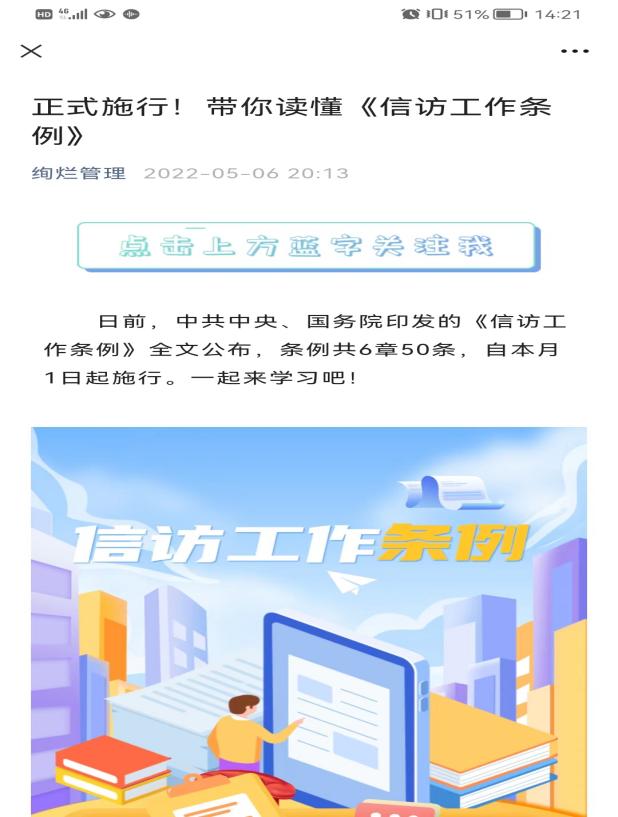The image size is (618, 817).
Task: Open the three-dot overflow menu
Action: 574,51
